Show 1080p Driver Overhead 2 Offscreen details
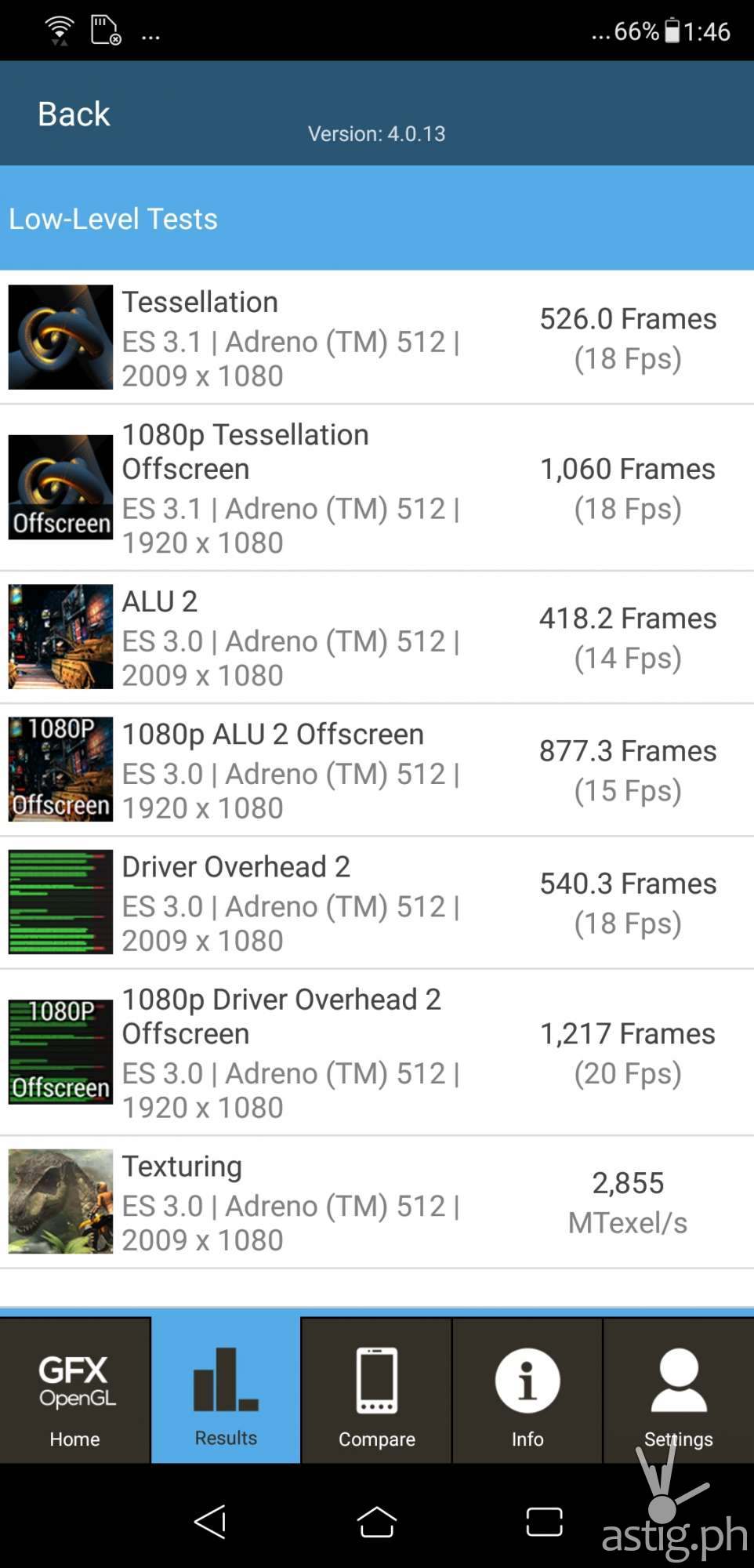754x1568 pixels. (x=376, y=1052)
